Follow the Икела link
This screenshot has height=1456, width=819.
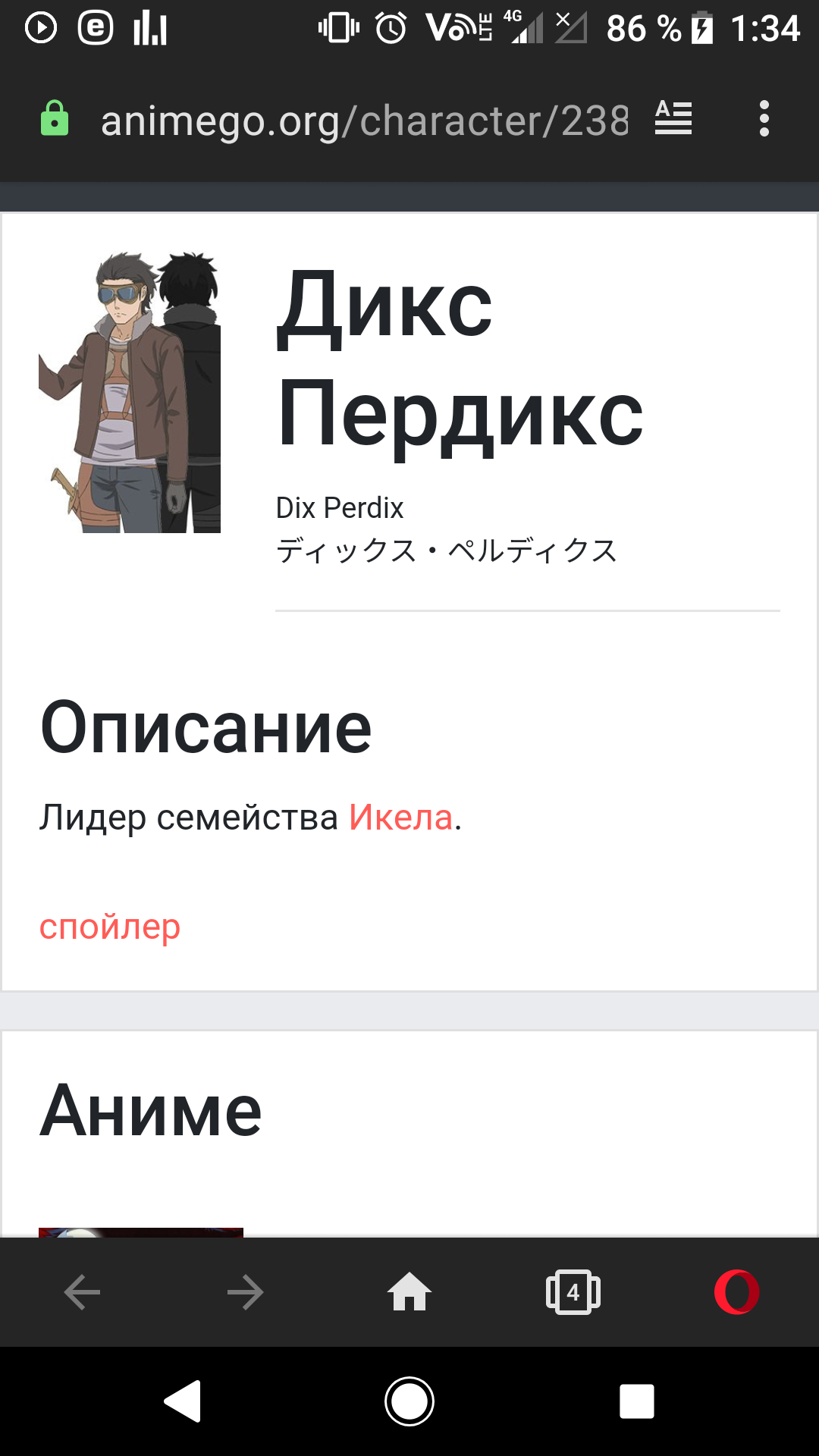click(400, 817)
